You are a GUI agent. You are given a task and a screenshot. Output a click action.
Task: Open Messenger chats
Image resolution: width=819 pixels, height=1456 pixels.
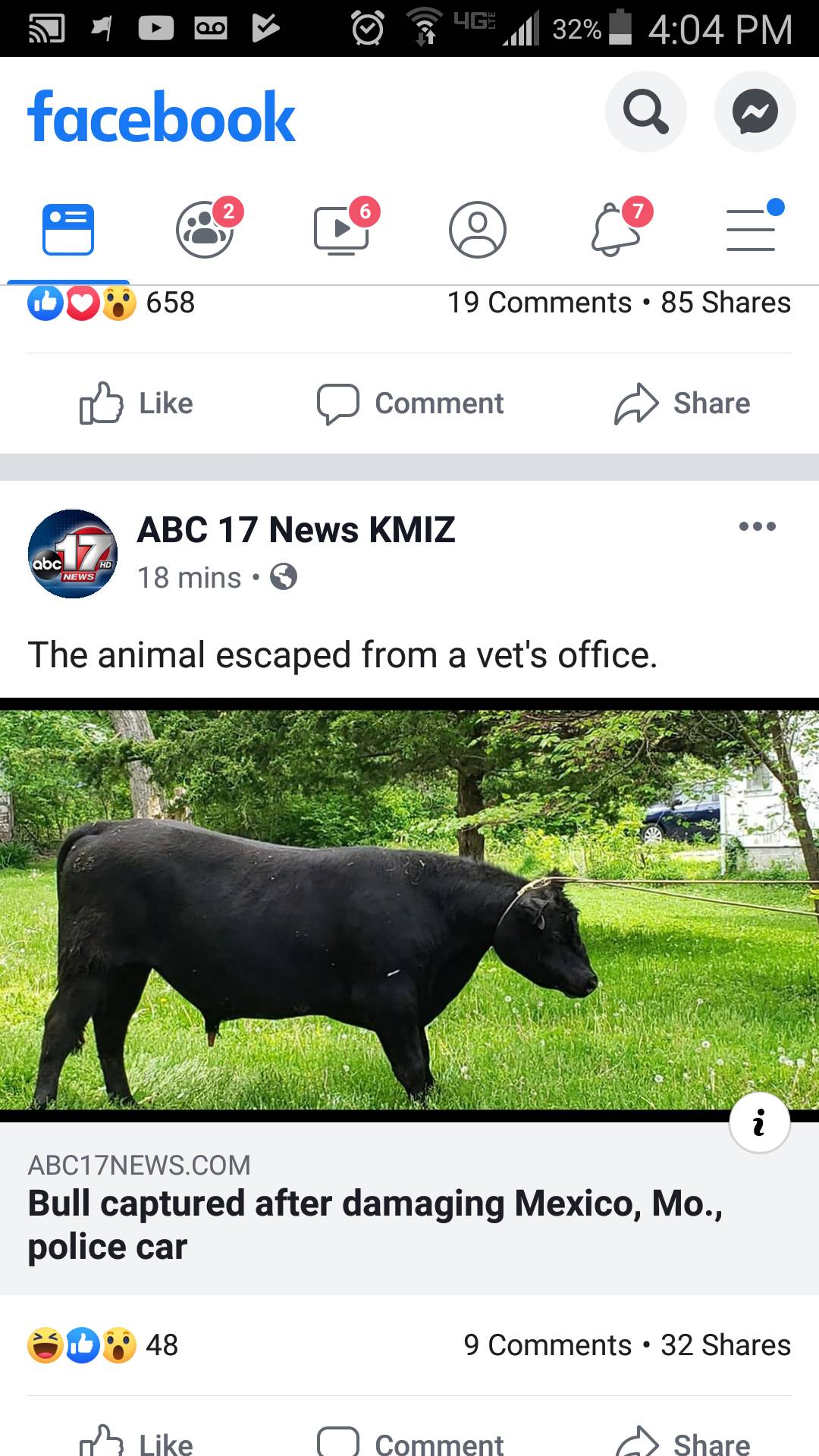[x=755, y=112]
